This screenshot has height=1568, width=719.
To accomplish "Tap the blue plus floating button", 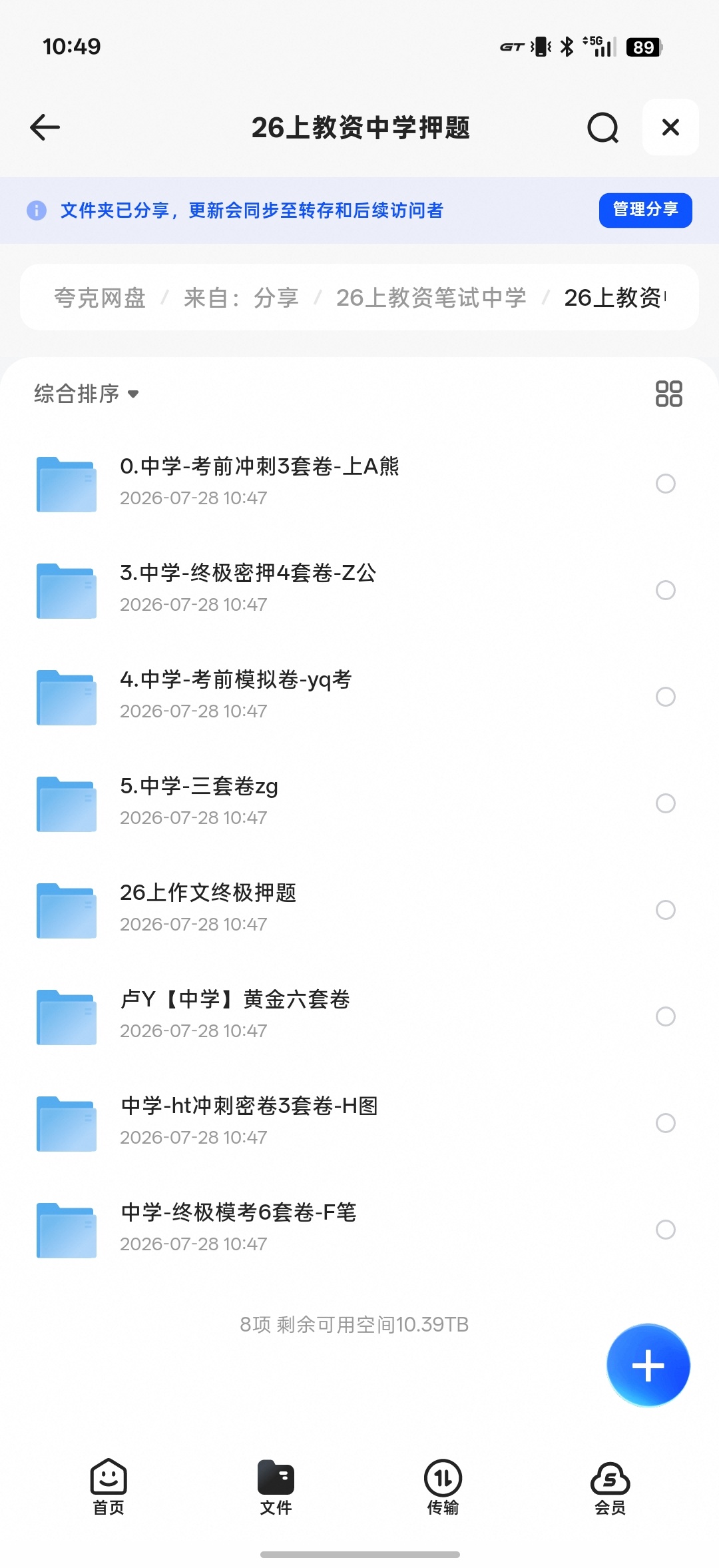I will (x=648, y=1366).
